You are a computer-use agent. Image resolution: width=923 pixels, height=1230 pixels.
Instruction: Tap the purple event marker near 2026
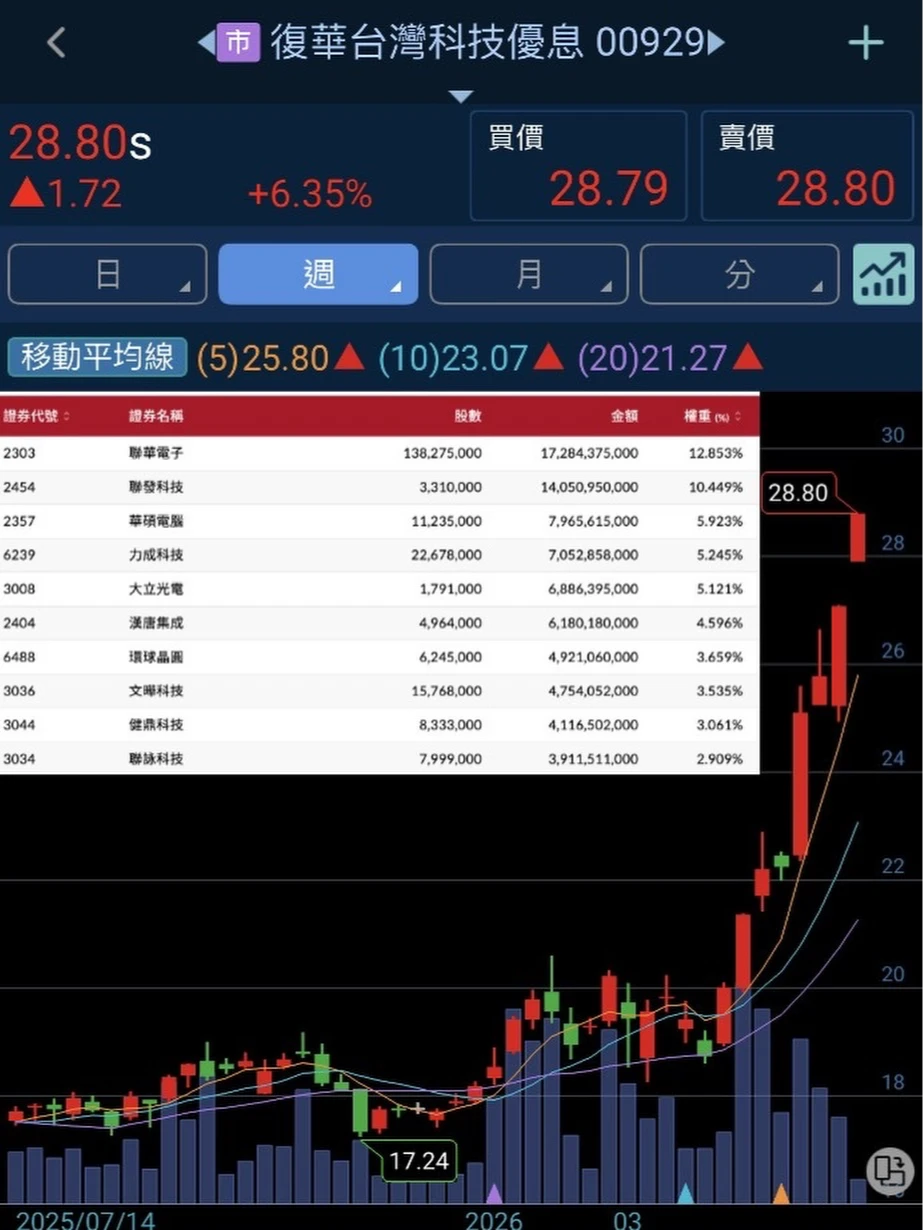pyautogui.click(x=494, y=1193)
